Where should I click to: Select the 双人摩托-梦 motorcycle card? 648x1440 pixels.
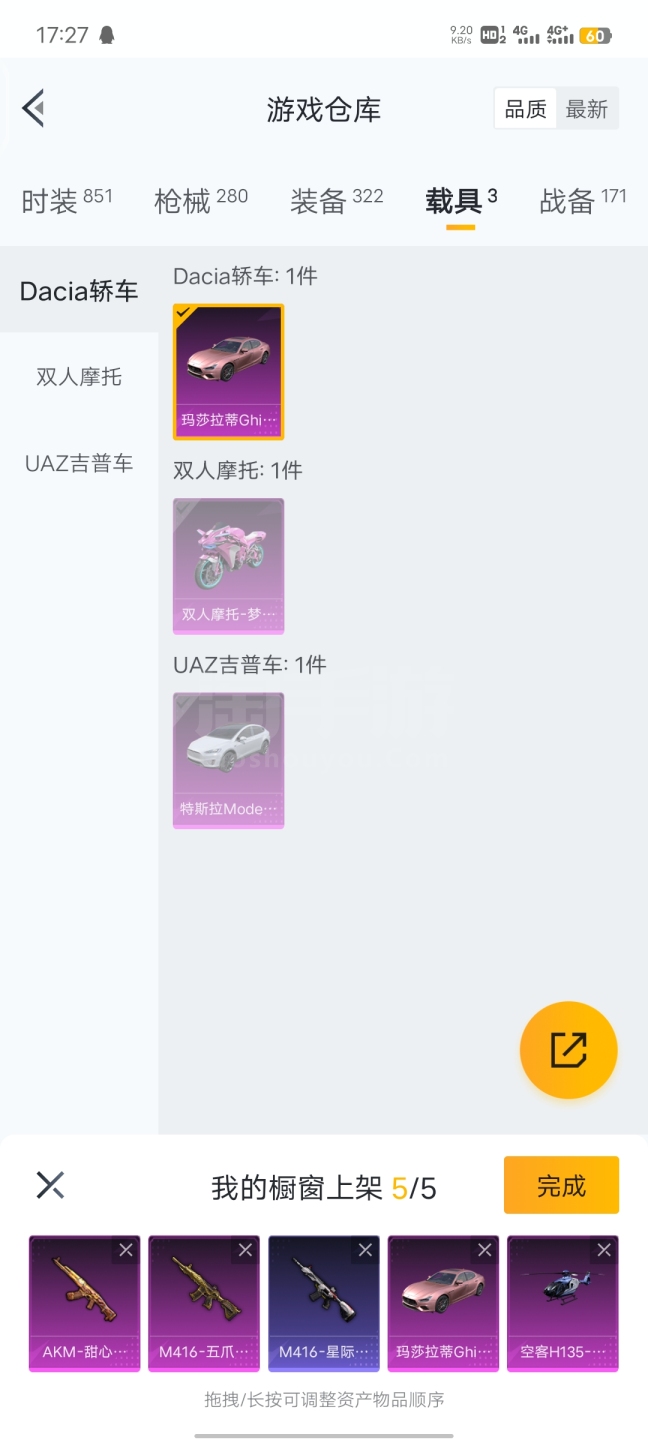coord(228,565)
